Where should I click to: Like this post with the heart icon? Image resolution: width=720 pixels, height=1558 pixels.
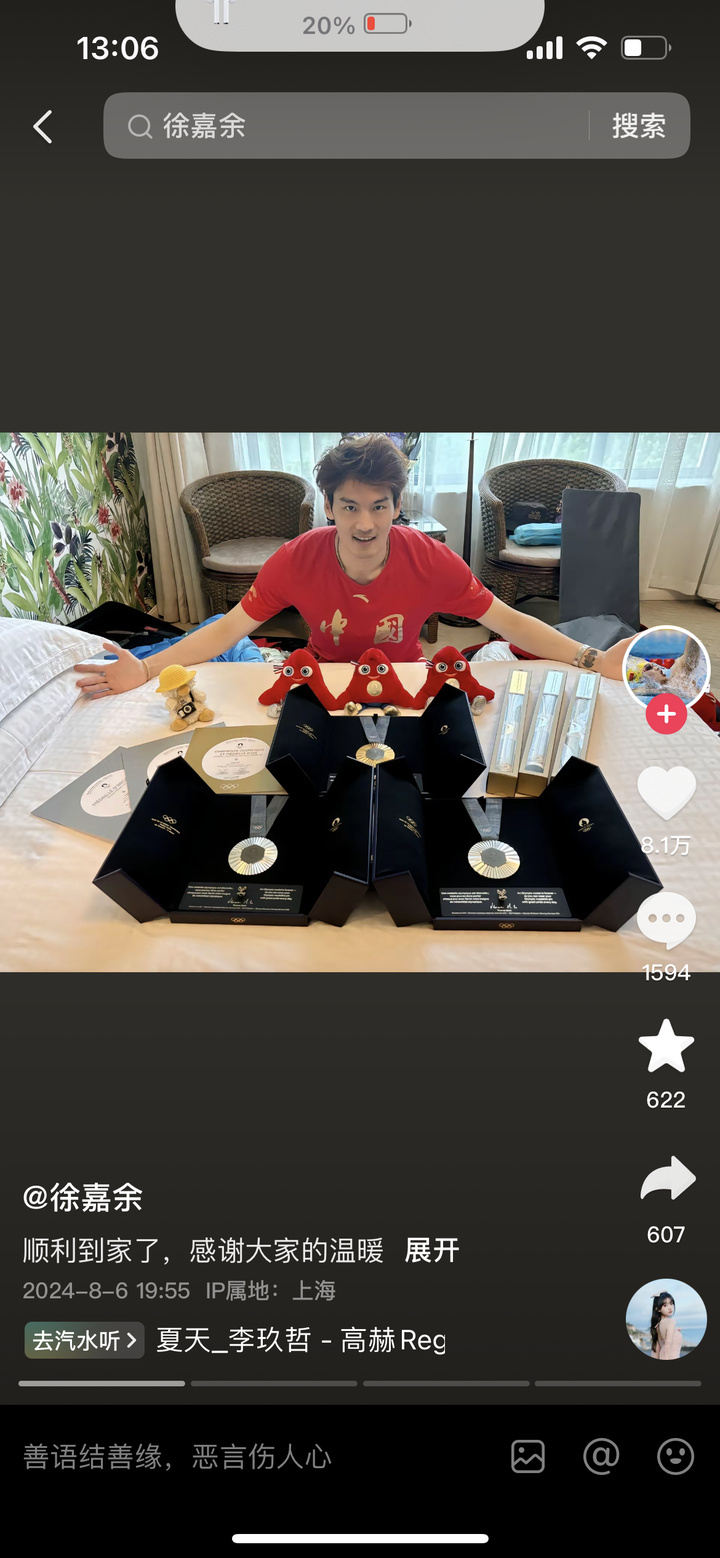(x=666, y=793)
